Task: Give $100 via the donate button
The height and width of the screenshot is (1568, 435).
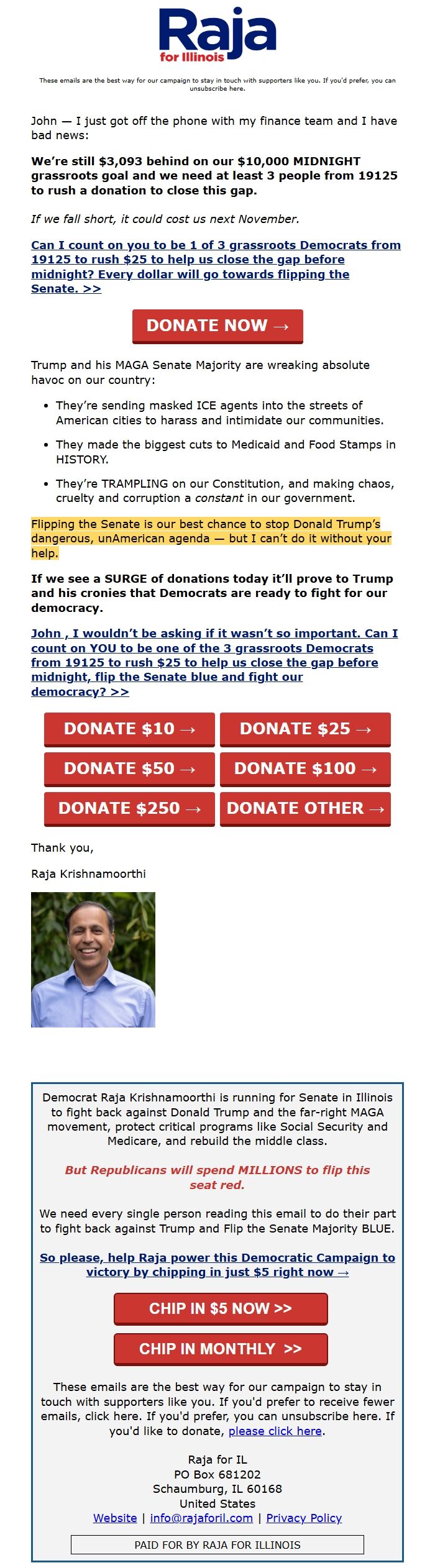Action: [305, 768]
